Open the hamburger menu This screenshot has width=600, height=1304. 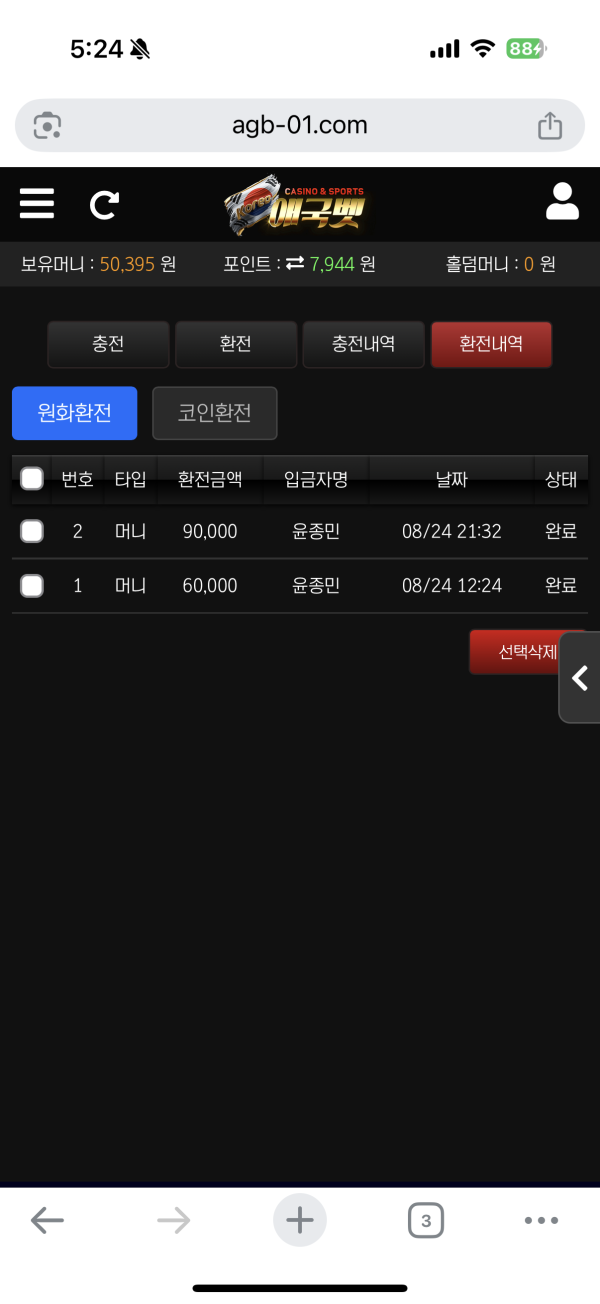pos(37,204)
